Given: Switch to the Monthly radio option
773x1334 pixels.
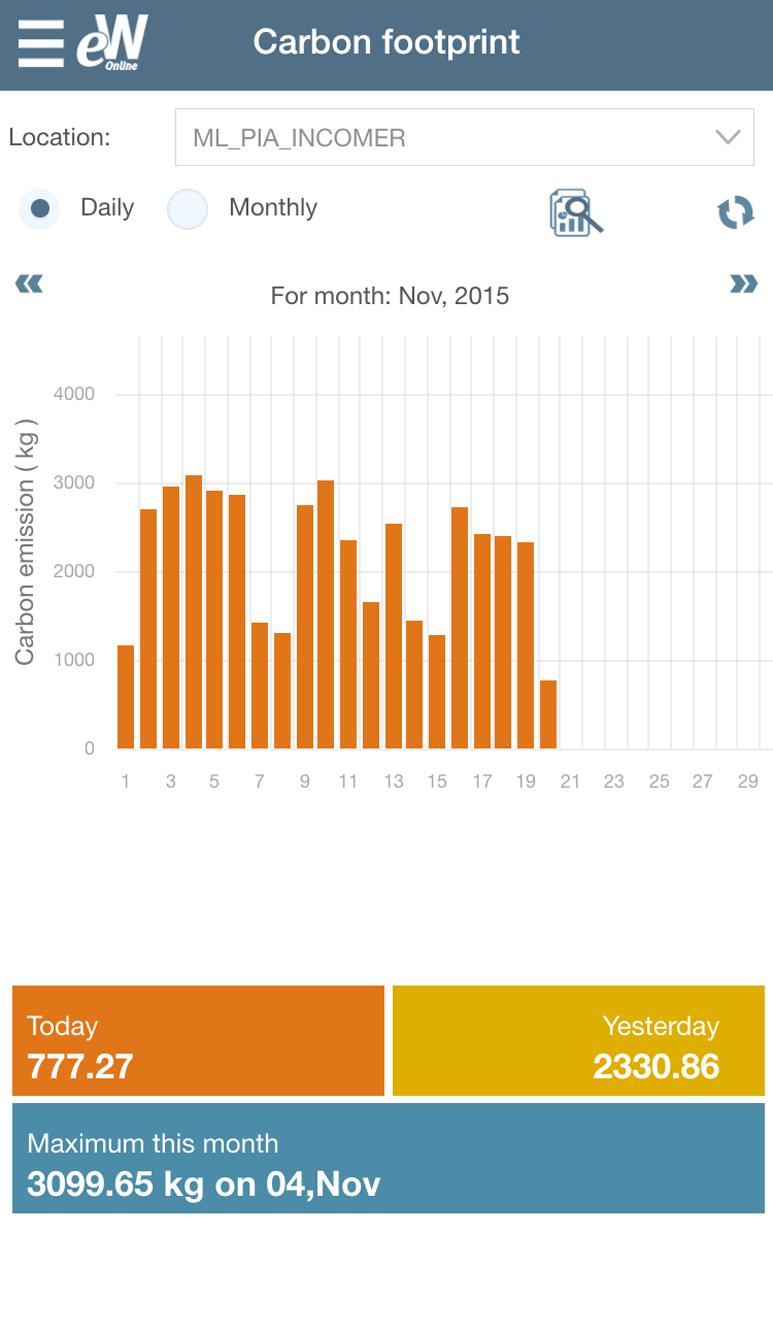Looking at the screenshot, I should click(188, 209).
